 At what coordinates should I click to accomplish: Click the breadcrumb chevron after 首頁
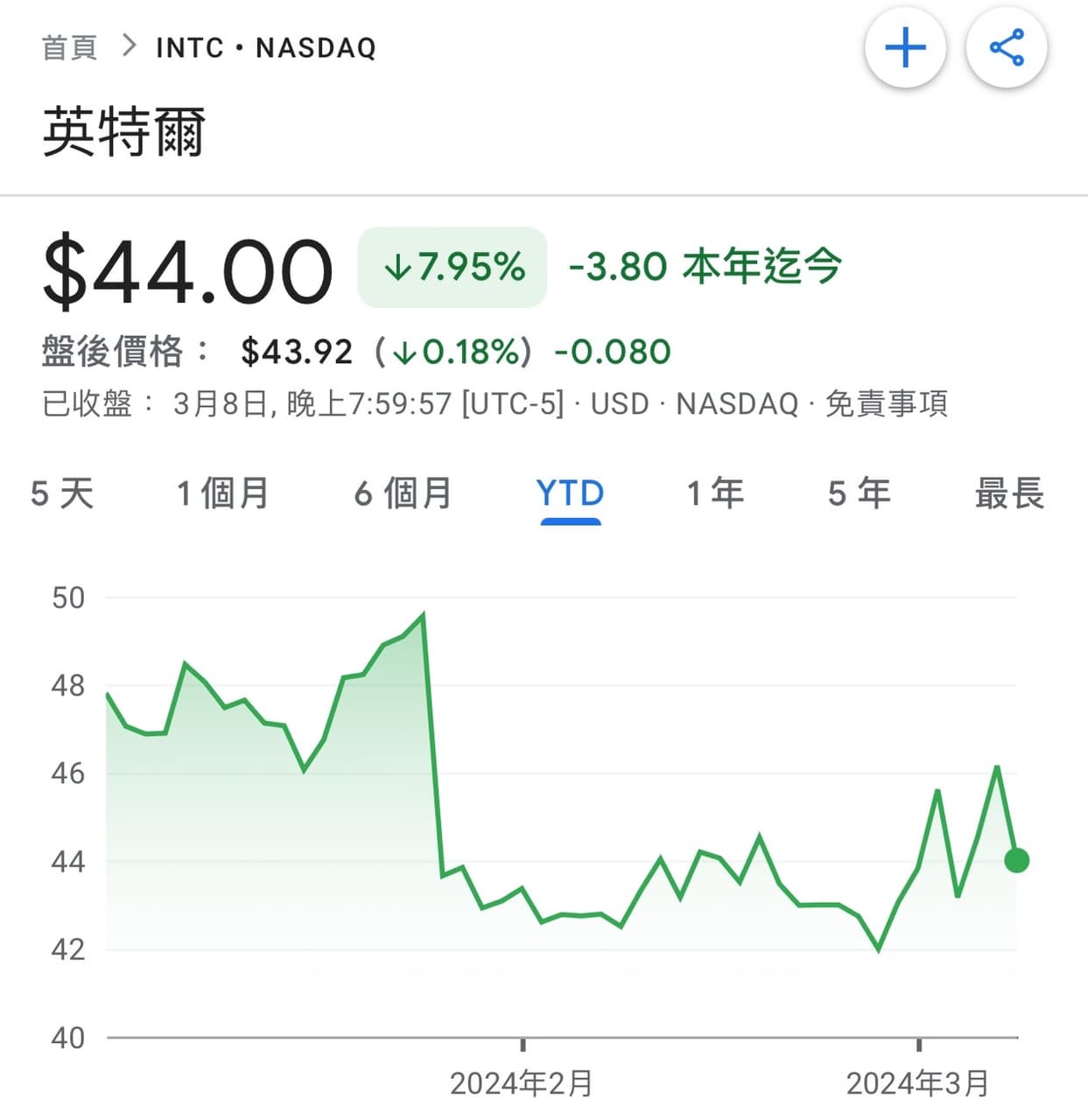coord(128,46)
